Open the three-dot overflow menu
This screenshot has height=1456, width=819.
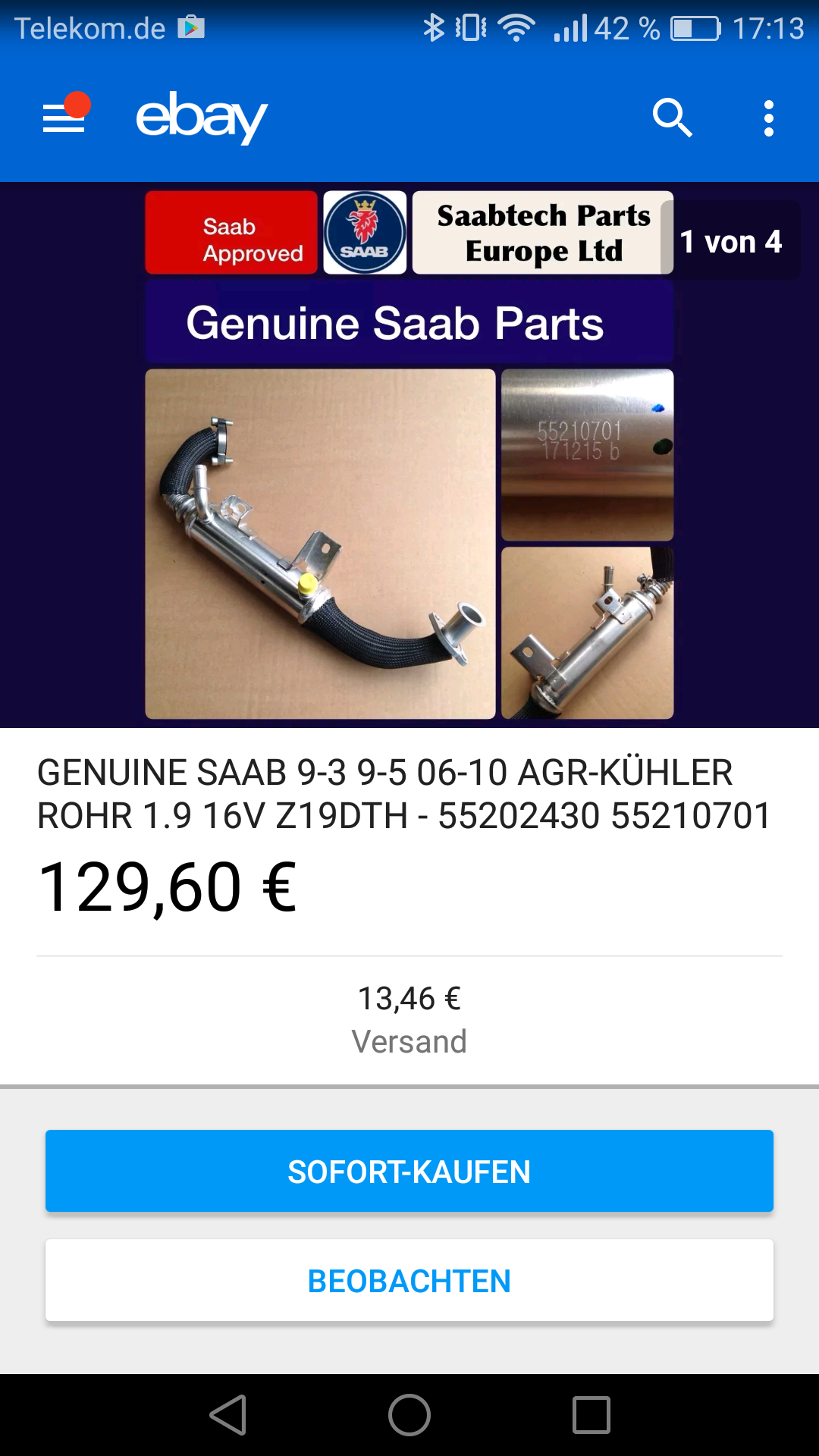coord(769,118)
